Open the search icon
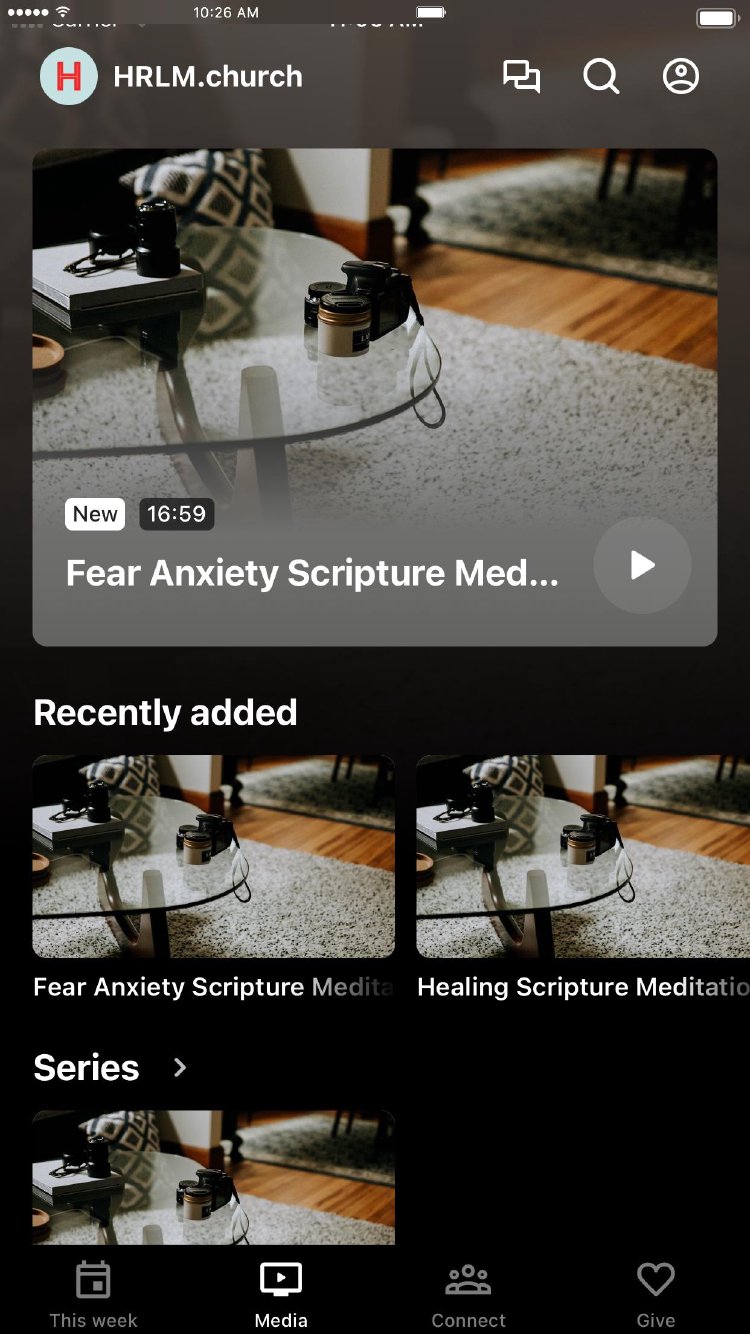Image resolution: width=750 pixels, height=1334 pixels. [601, 77]
